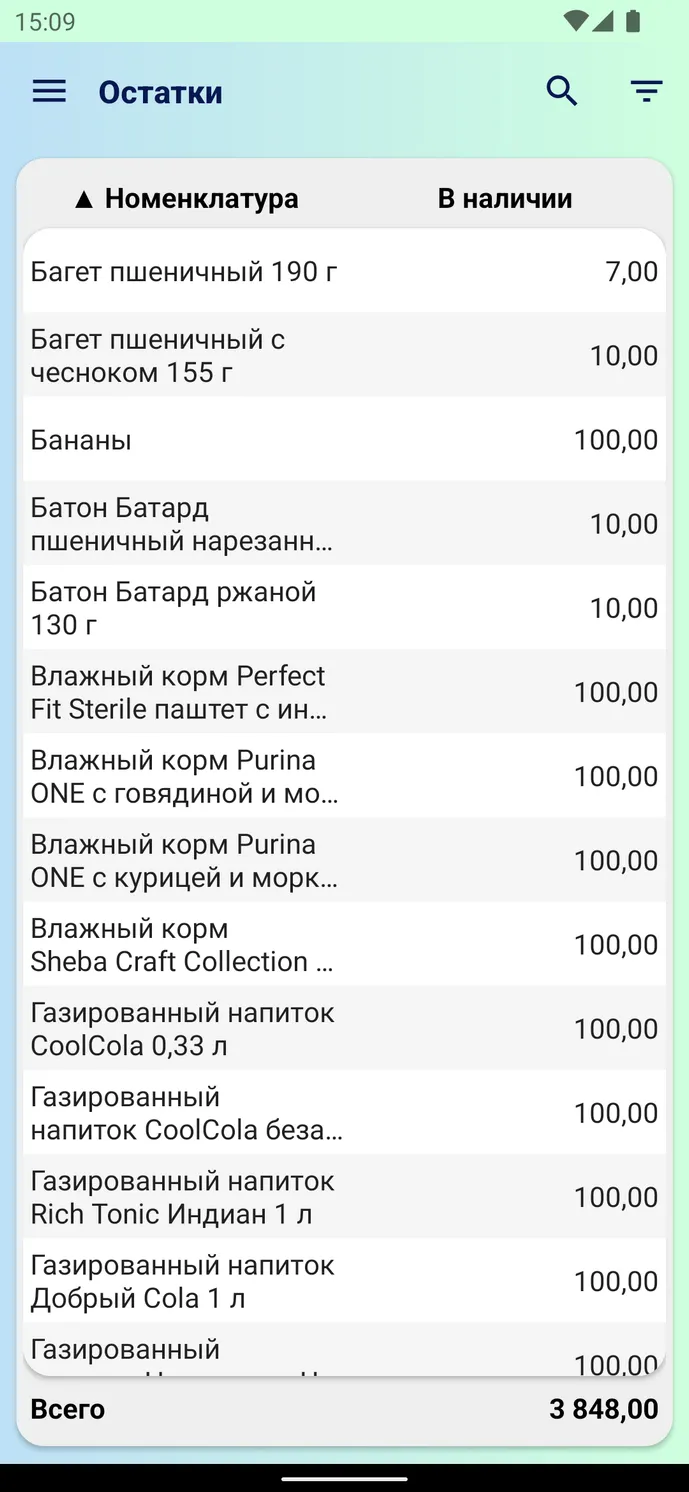Open Газированный напиток CoolCola 0,33 л
The height and width of the screenshot is (1492, 689).
coord(344,1027)
